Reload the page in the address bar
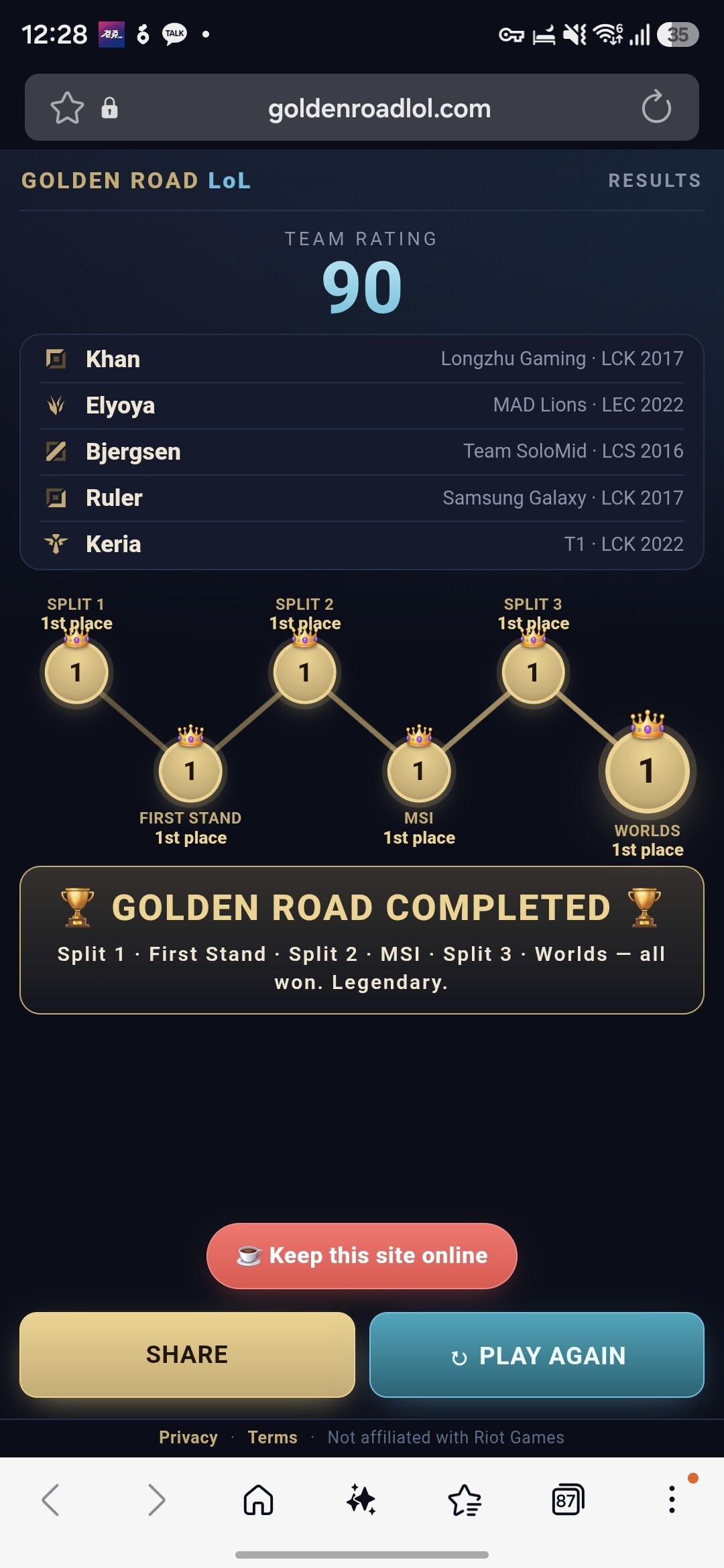Image resolution: width=724 pixels, height=1568 pixels. click(656, 107)
